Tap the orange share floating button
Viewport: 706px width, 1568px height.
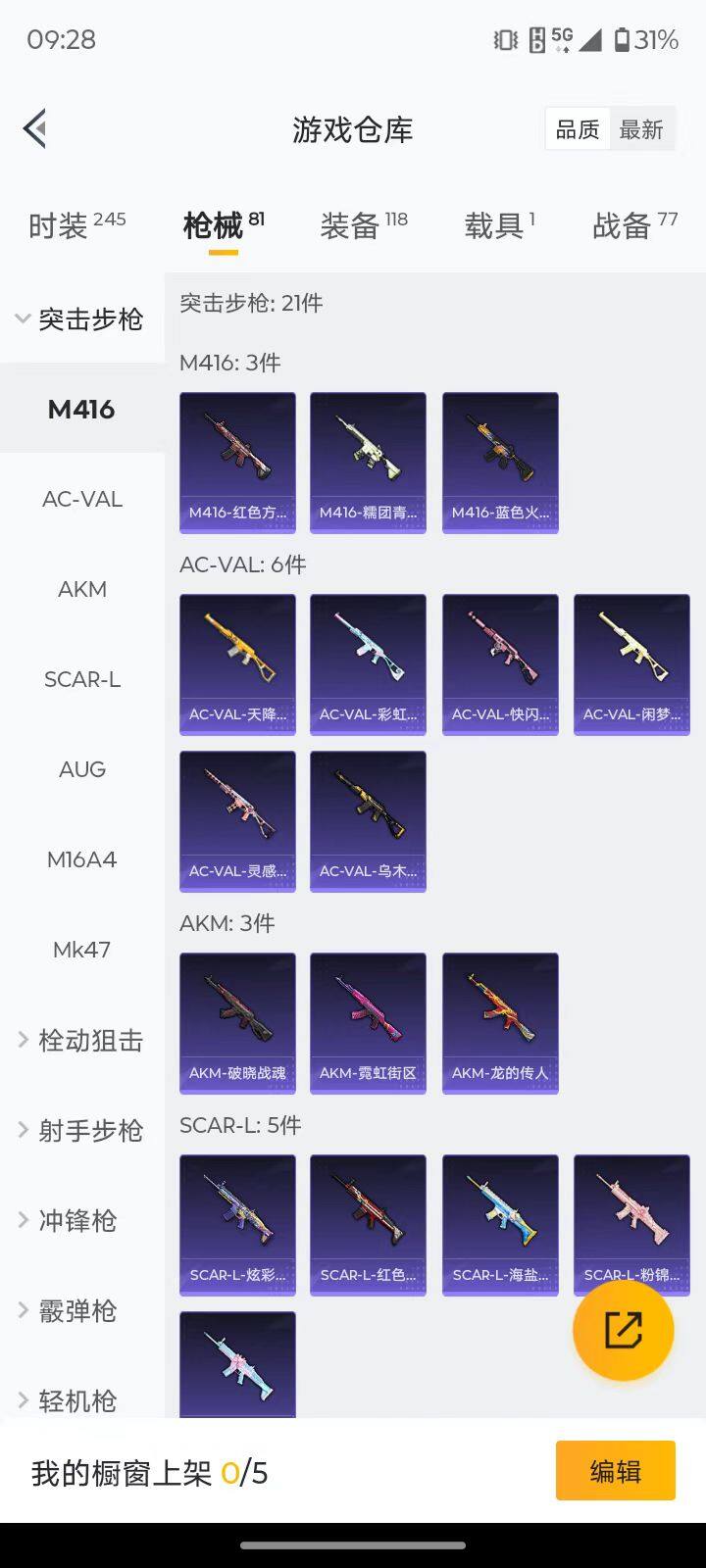tap(623, 1330)
